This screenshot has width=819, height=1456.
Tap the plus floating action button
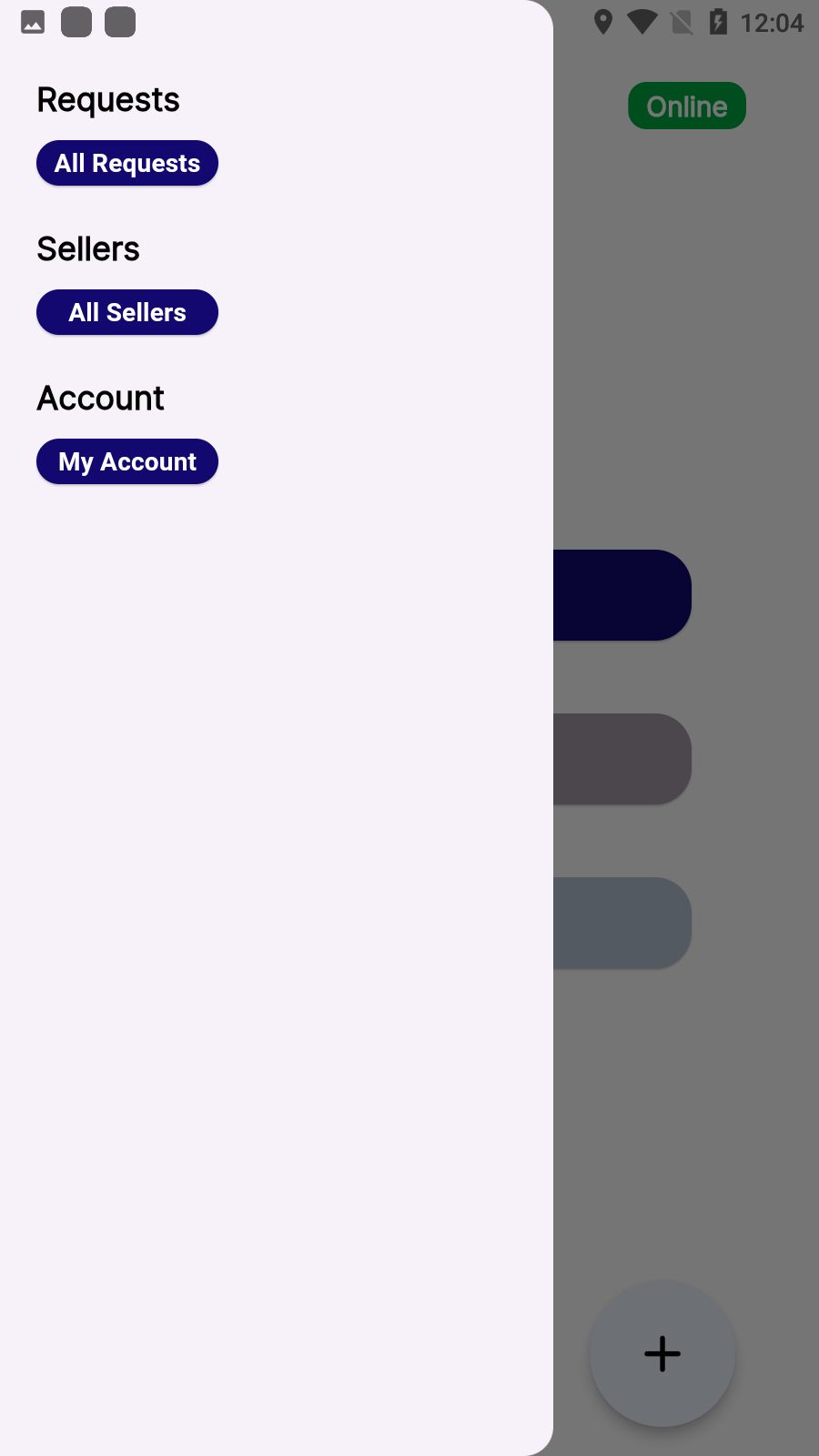(x=662, y=1353)
